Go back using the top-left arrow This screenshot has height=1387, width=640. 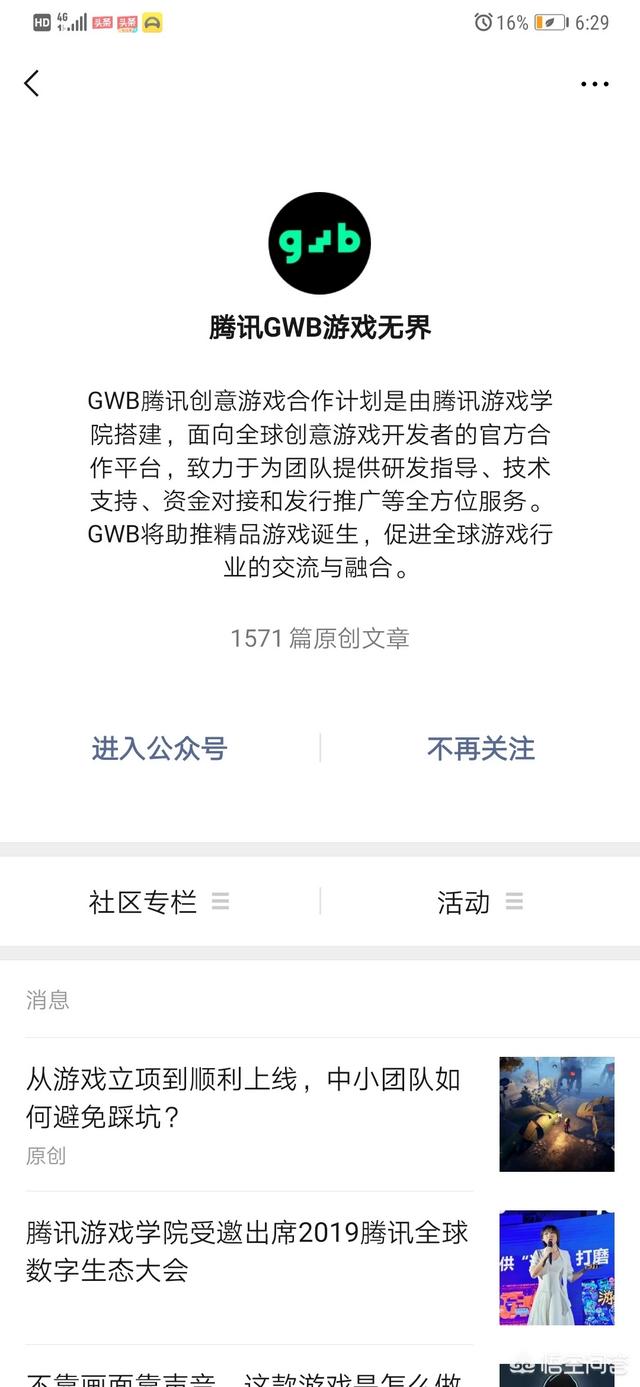tap(32, 83)
